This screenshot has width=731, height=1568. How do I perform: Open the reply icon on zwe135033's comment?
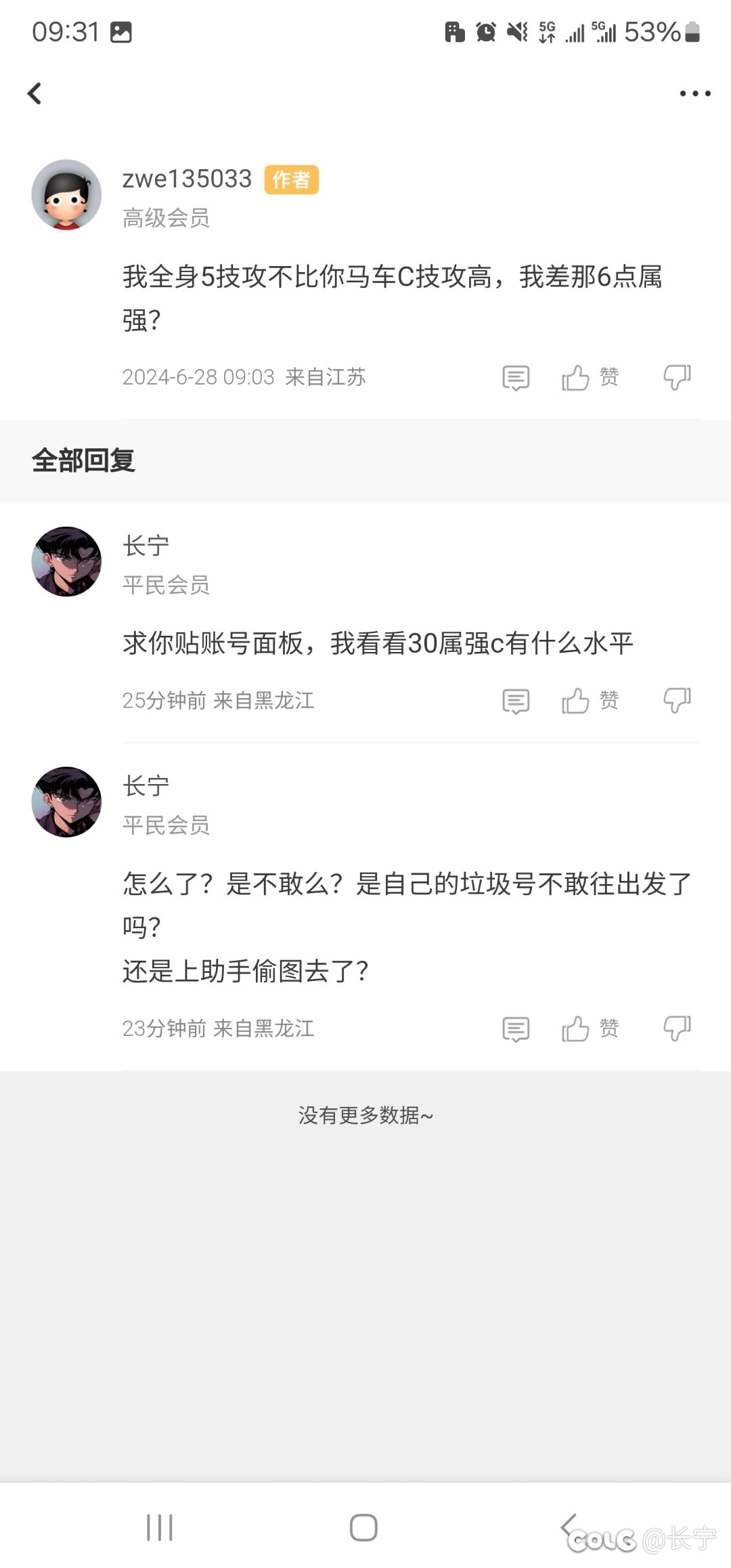pyautogui.click(x=514, y=378)
